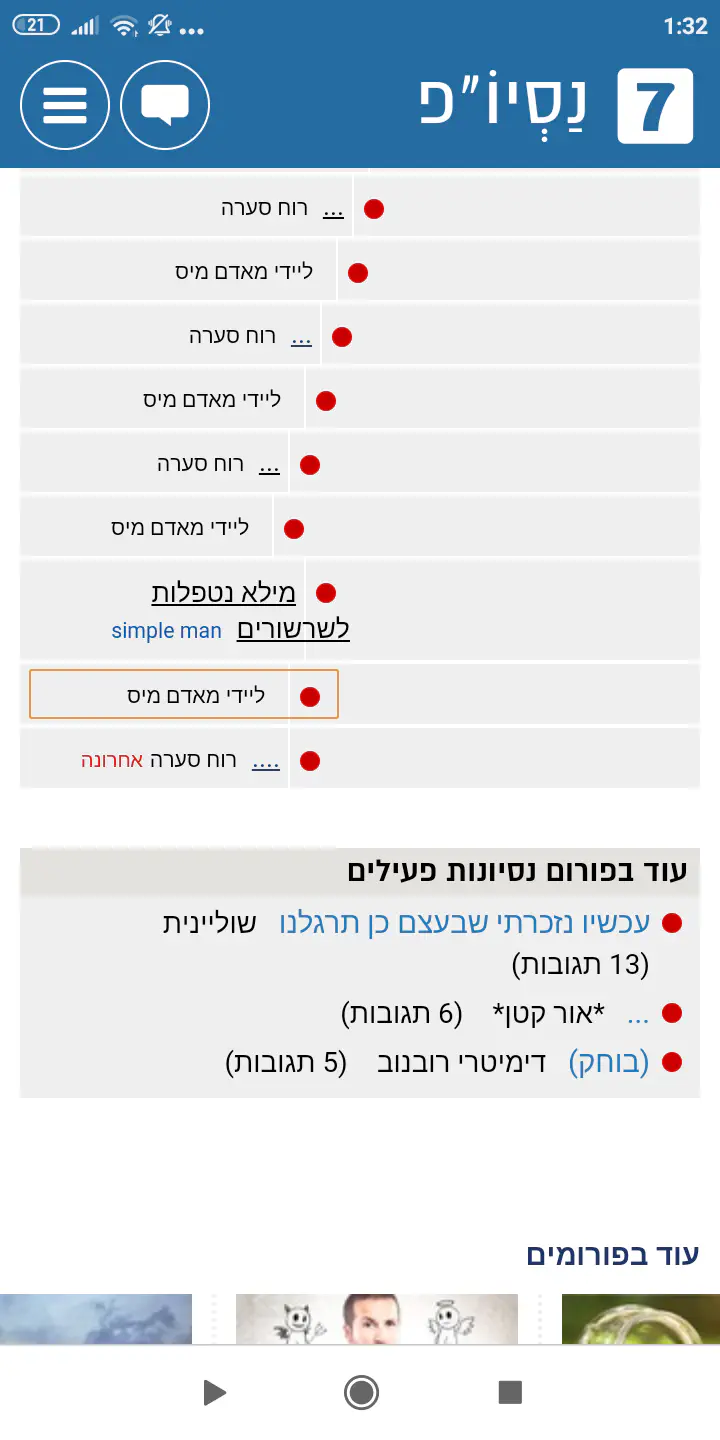This screenshot has width=720, height=1440.
Task: Open the reply titled מילא נטפלות לשרשורים
Action: coord(250,611)
